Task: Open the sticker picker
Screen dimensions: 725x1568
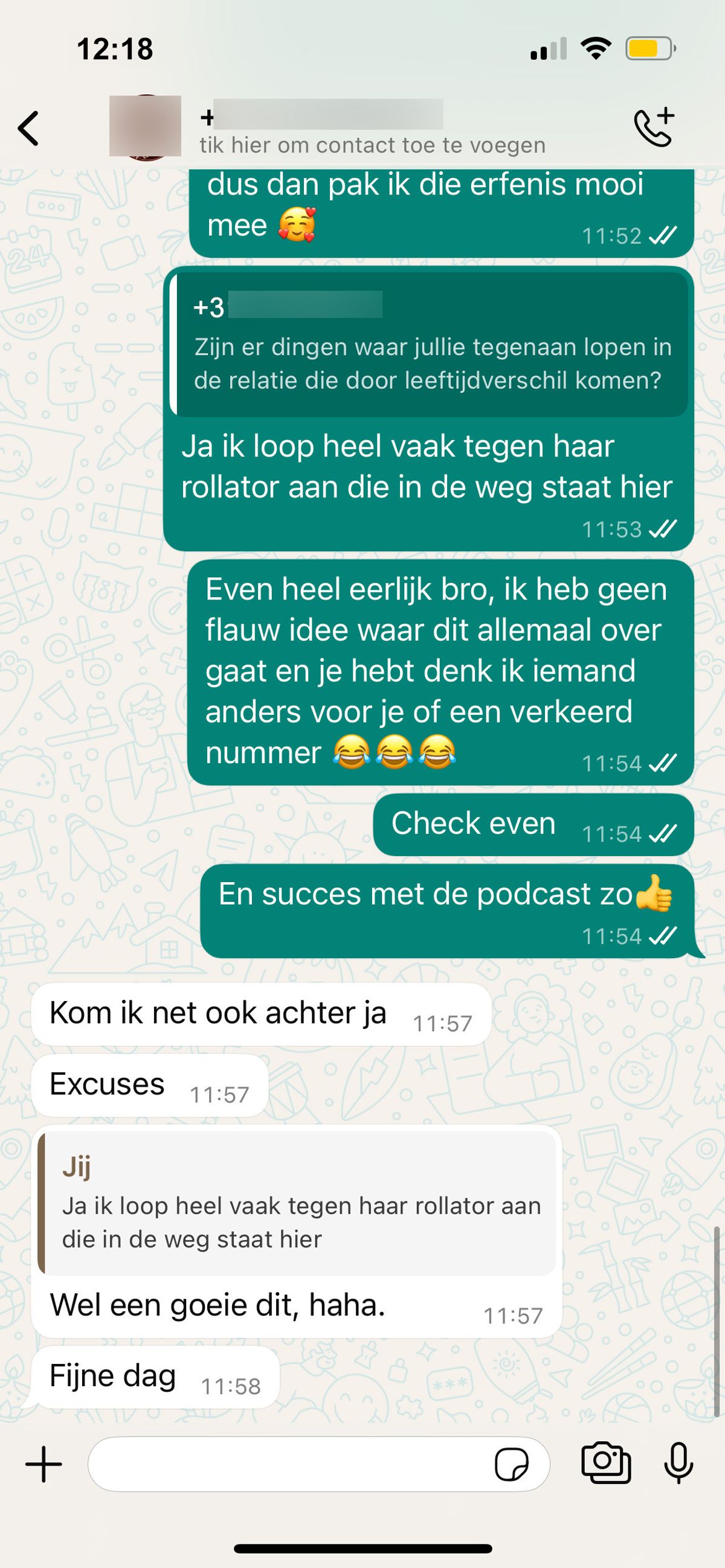Action: pyautogui.click(x=511, y=1465)
